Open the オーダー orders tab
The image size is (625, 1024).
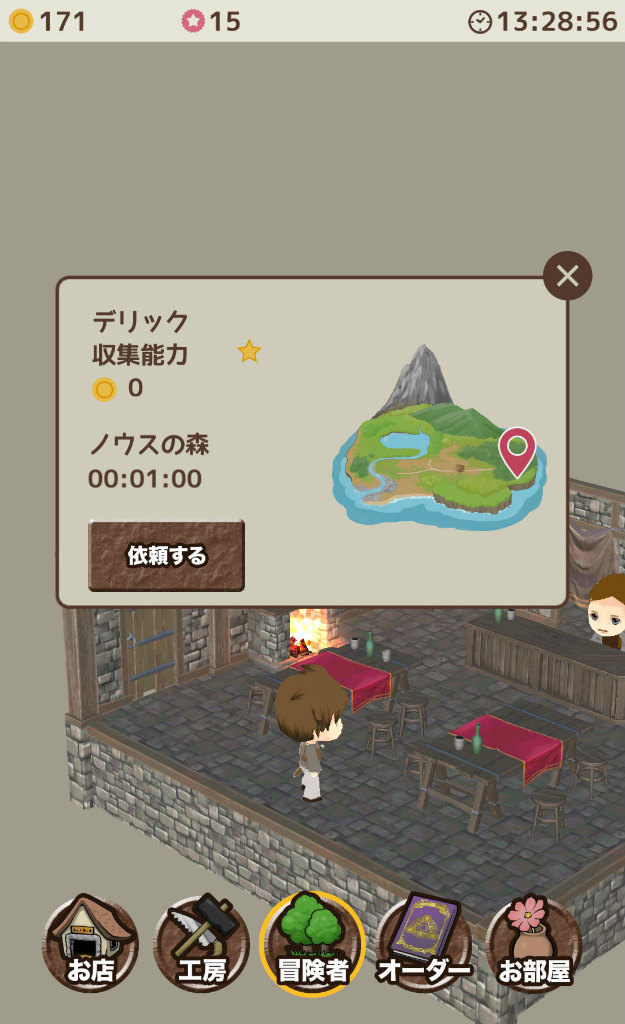coord(424,943)
